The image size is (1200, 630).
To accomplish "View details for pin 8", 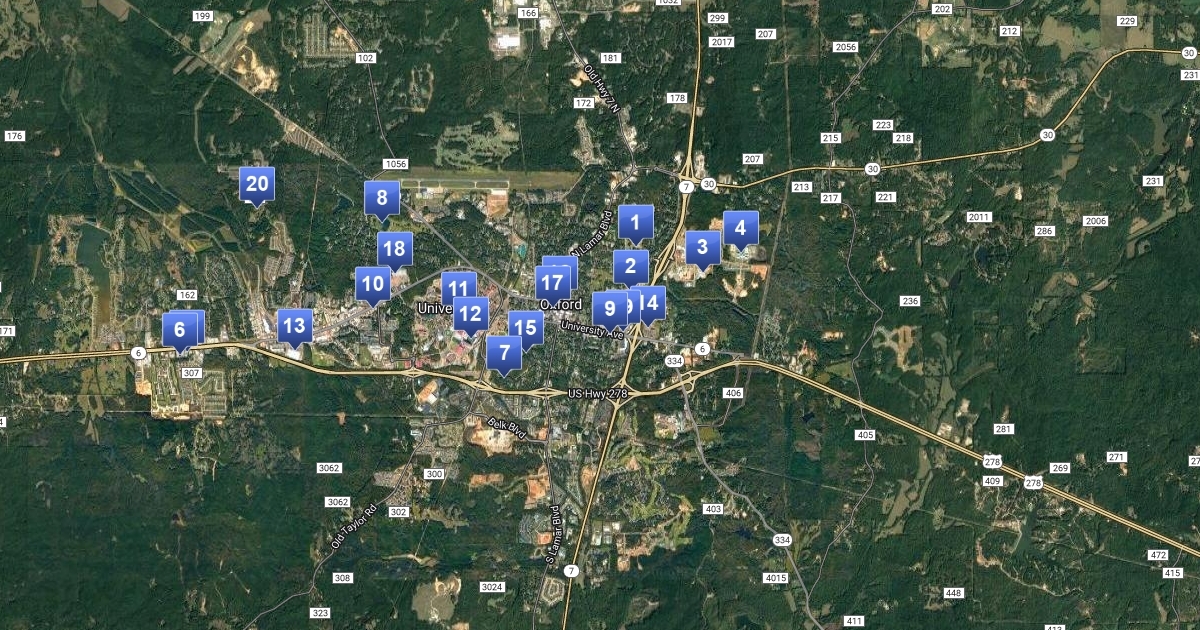I will [x=381, y=198].
